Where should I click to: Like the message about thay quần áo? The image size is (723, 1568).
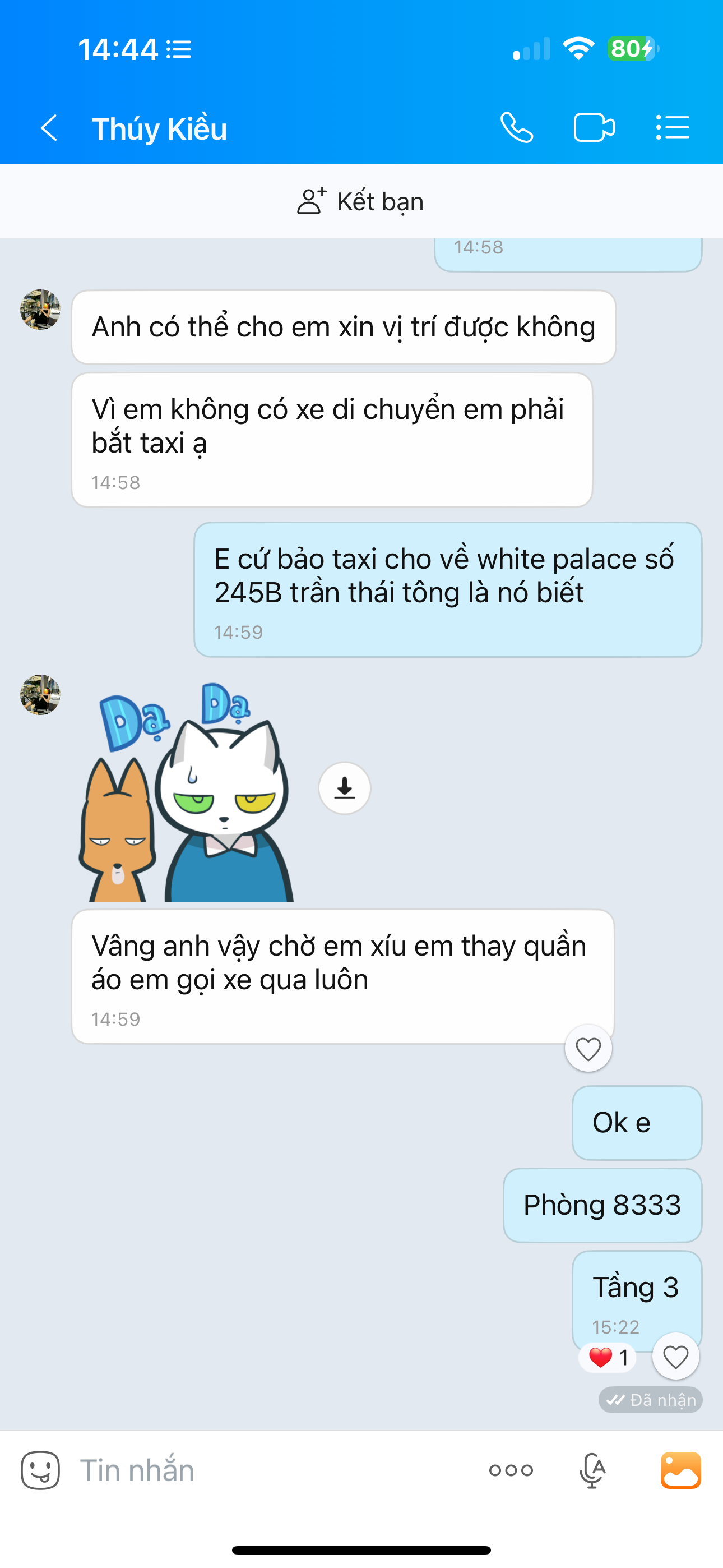click(588, 1049)
